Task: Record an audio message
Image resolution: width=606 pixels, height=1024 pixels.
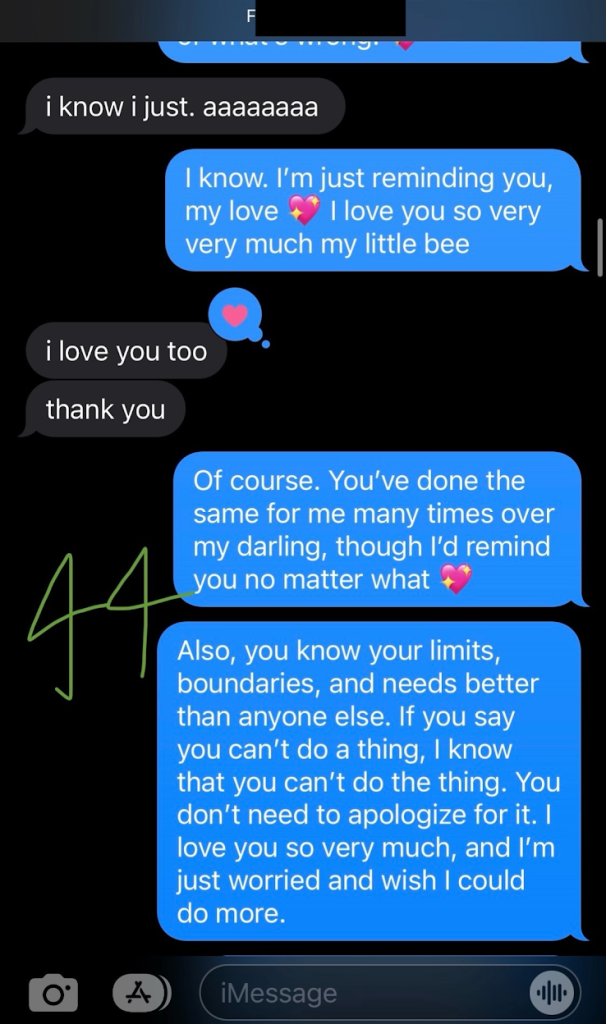Action: [552, 993]
